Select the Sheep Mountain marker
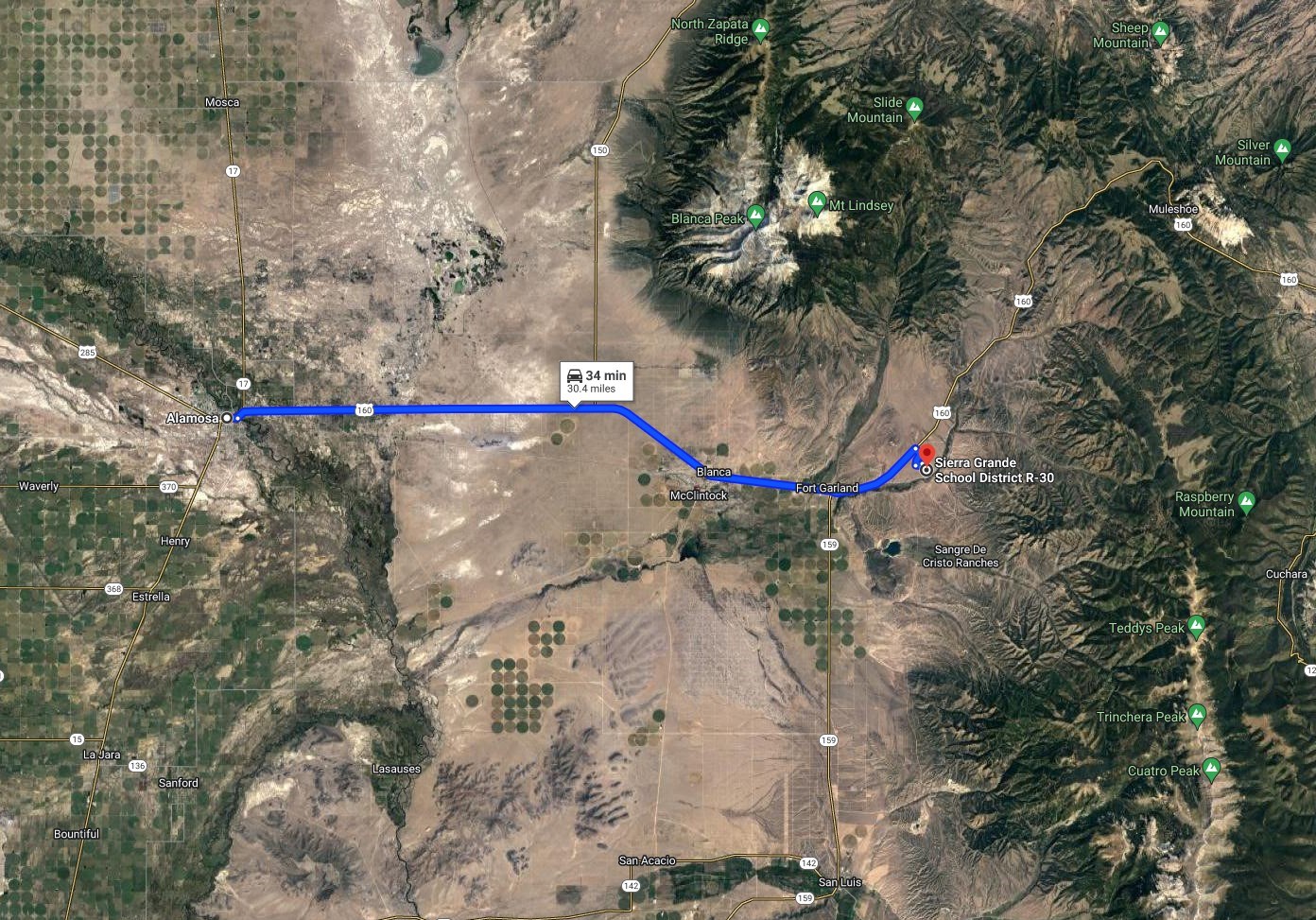 point(1161,34)
